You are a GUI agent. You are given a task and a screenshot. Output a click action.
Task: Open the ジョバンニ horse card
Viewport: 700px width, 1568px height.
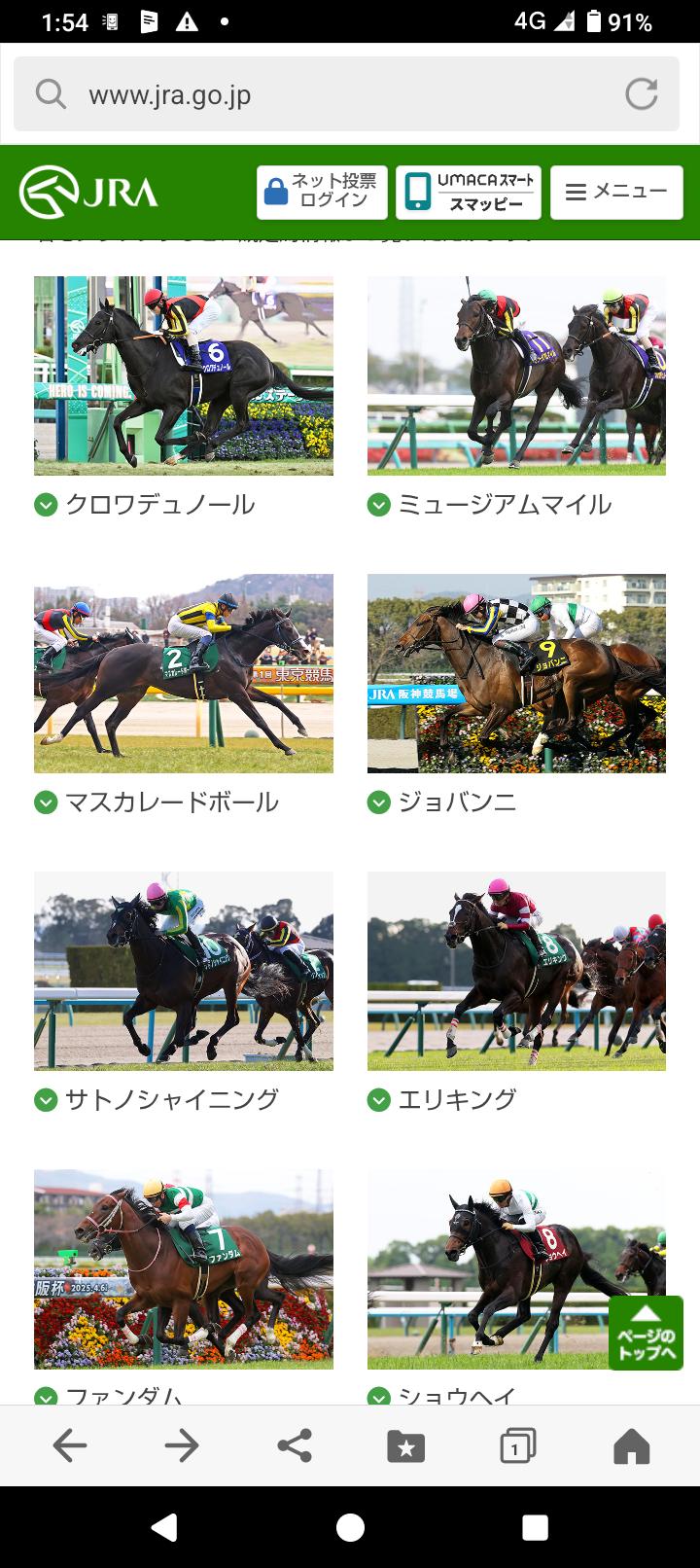[516, 673]
